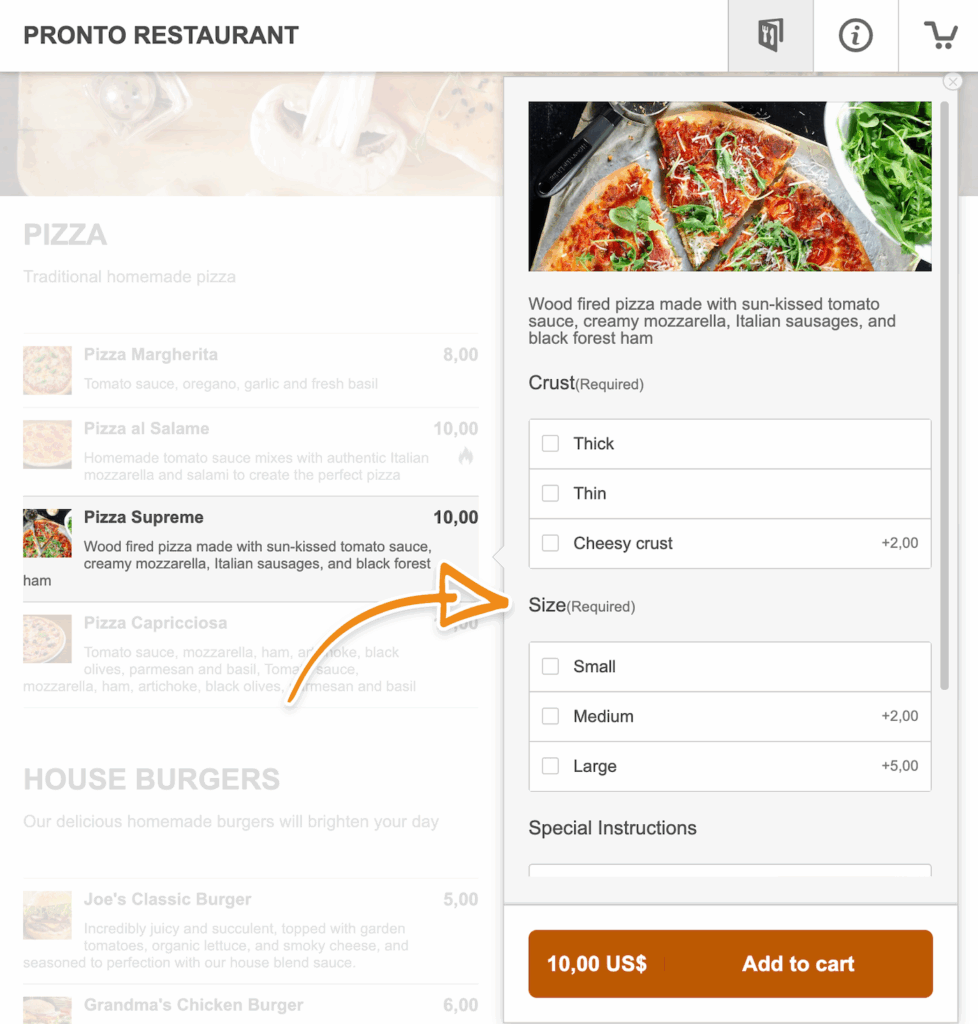The width and height of the screenshot is (978, 1024).
Task: Select the Small size
Action: tap(550, 666)
